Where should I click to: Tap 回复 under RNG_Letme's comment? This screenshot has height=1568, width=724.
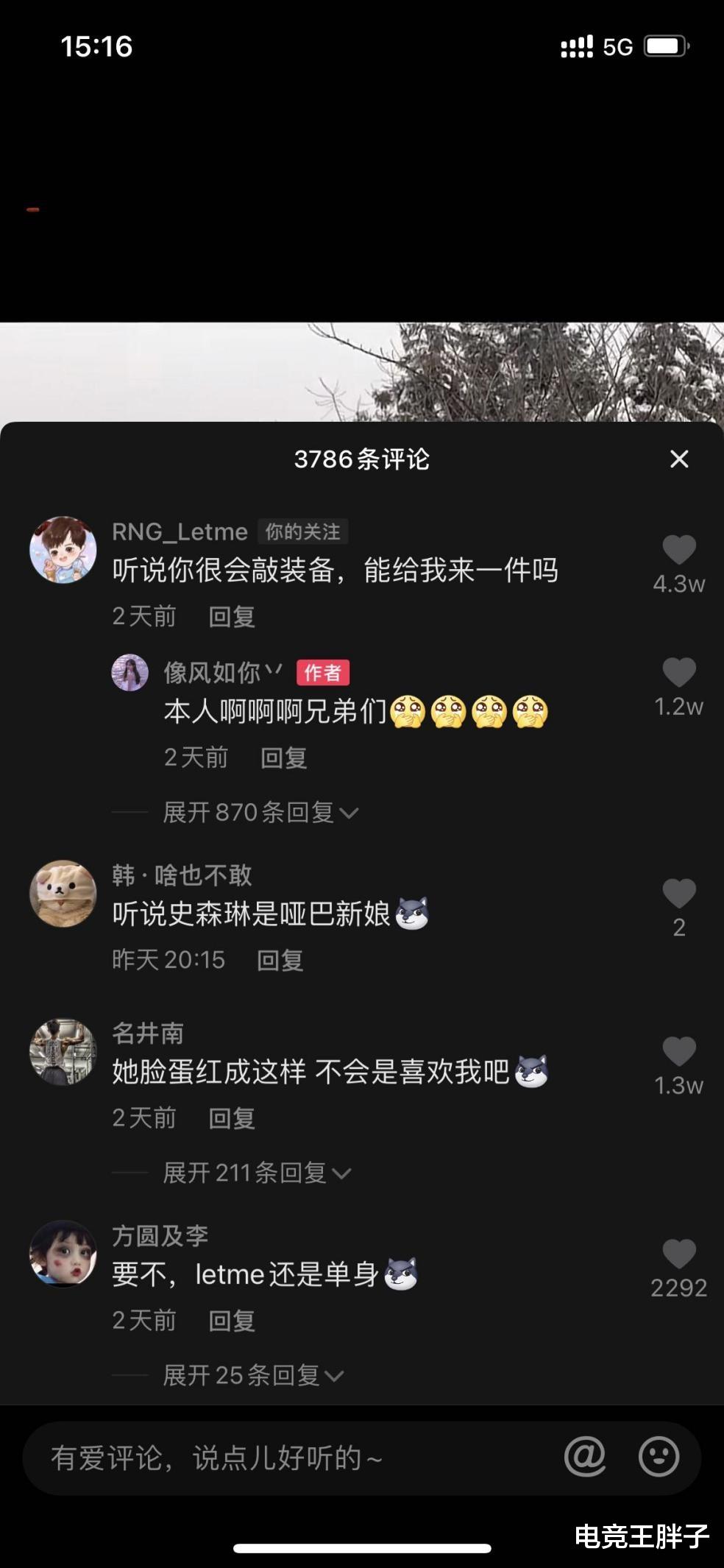(231, 617)
